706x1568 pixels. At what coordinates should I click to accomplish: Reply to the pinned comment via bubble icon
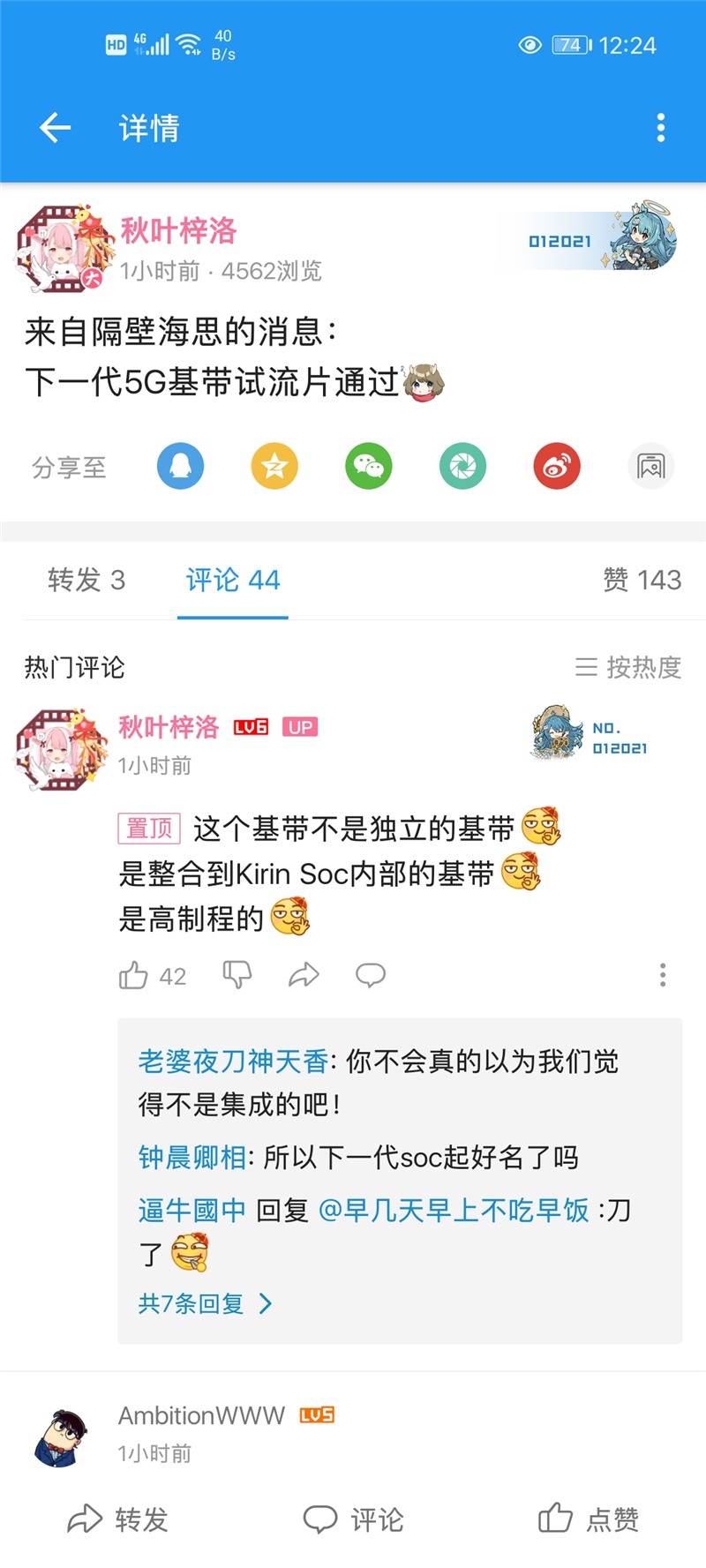[x=370, y=975]
